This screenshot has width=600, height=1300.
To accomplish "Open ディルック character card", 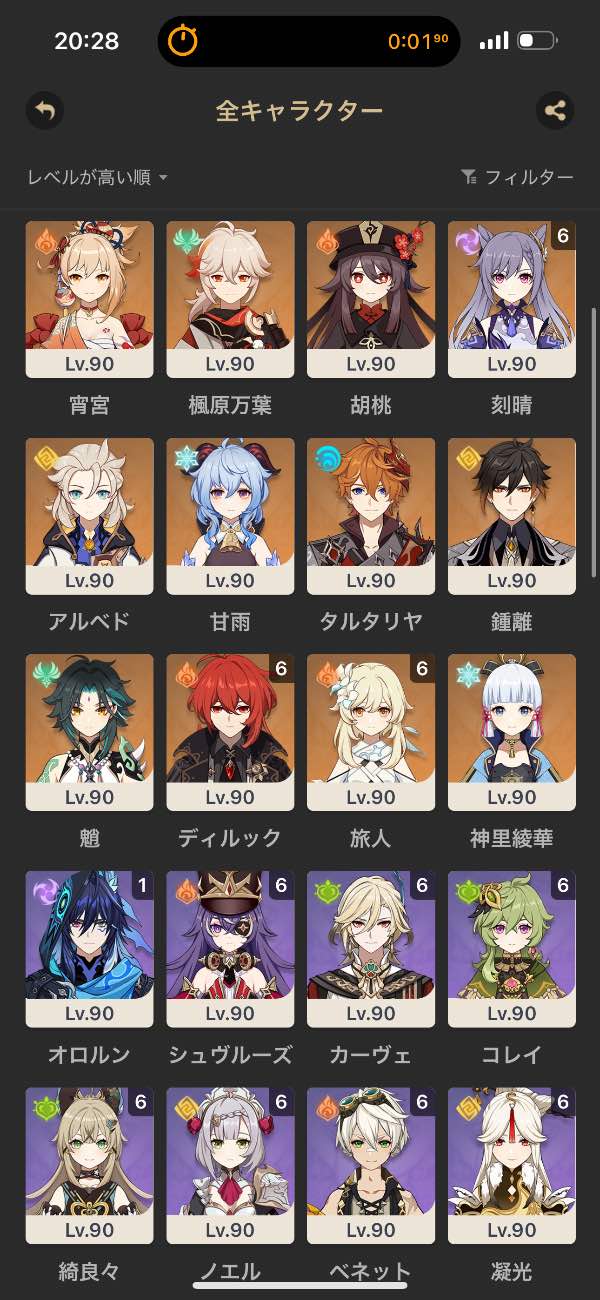I will click(x=230, y=732).
